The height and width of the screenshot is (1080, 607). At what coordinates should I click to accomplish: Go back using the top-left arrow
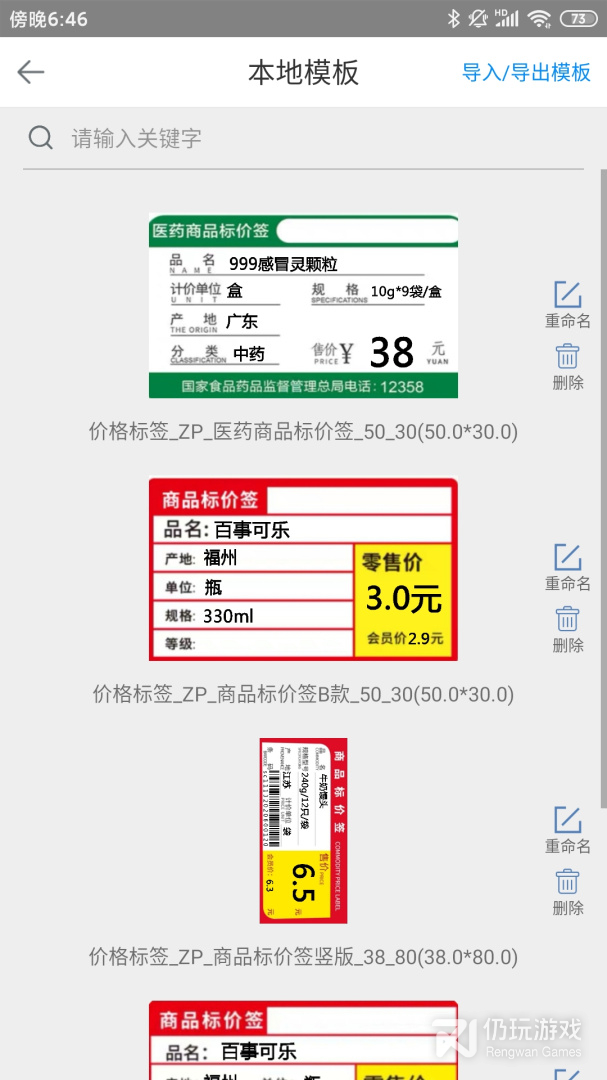pos(30,72)
